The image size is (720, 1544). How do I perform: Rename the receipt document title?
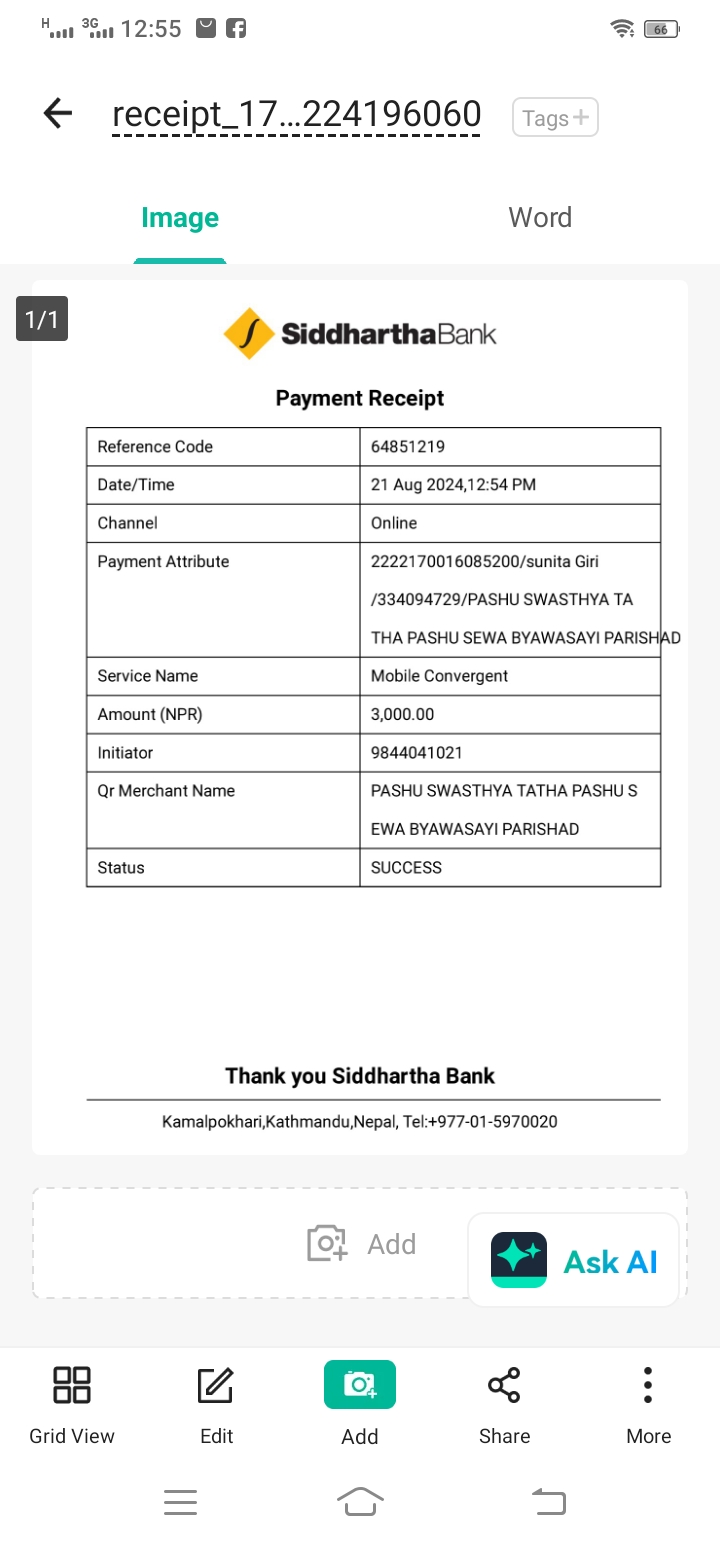tap(296, 116)
